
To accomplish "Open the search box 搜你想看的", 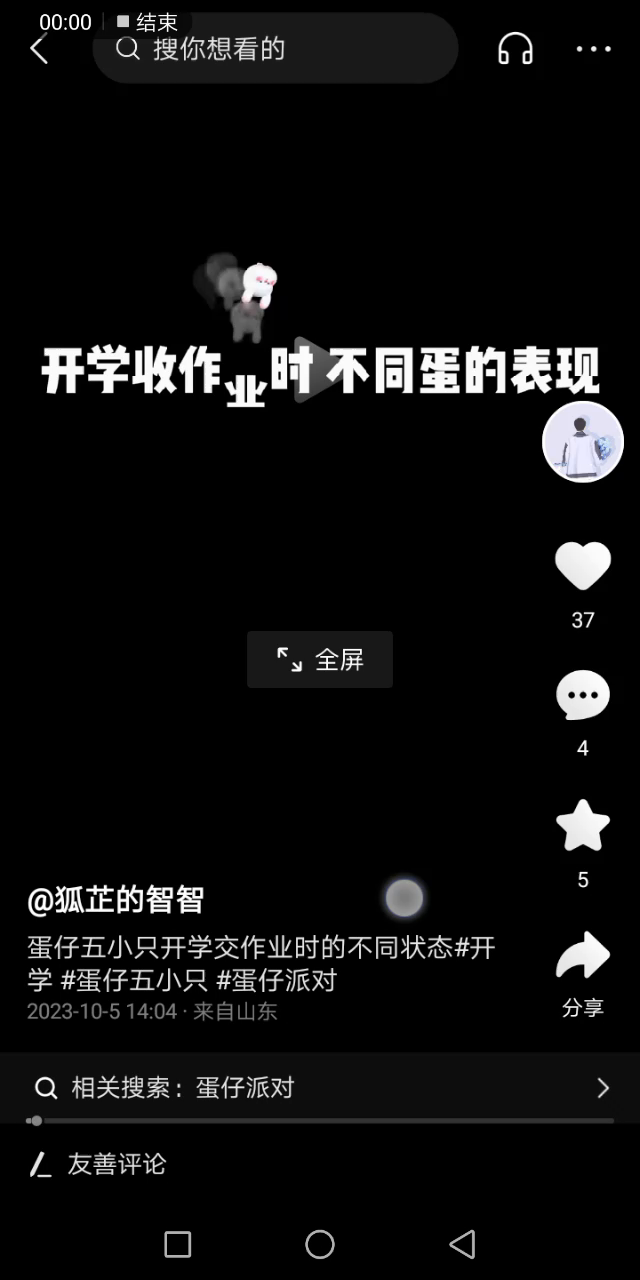I will tap(275, 48).
